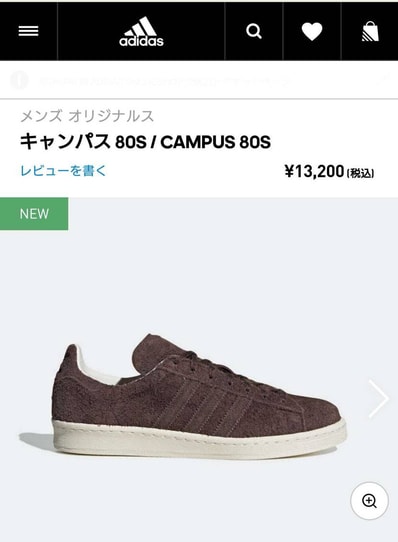Screen dimensions: 398x542
Task: Show the next product image
Action: 379,399
